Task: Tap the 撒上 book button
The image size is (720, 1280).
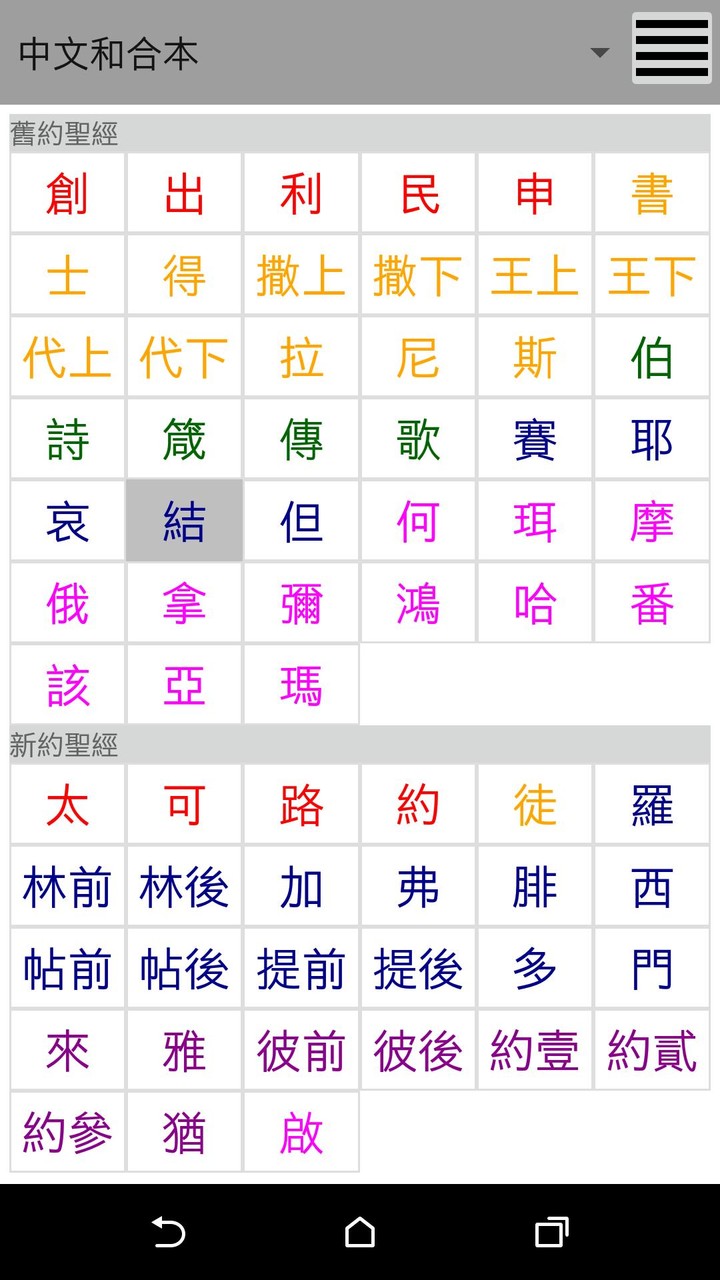Action: tap(301, 275)
